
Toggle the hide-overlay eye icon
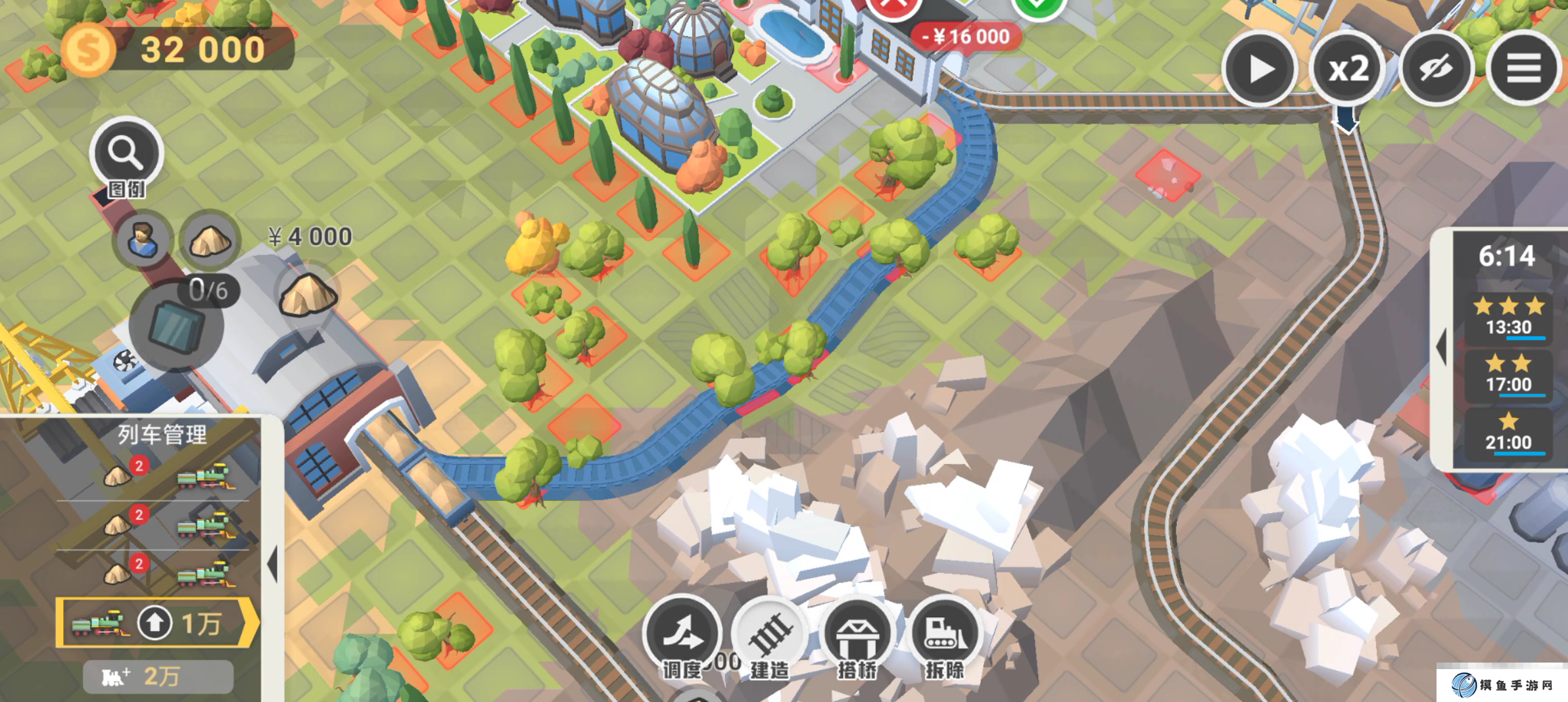click(1436, 69)
